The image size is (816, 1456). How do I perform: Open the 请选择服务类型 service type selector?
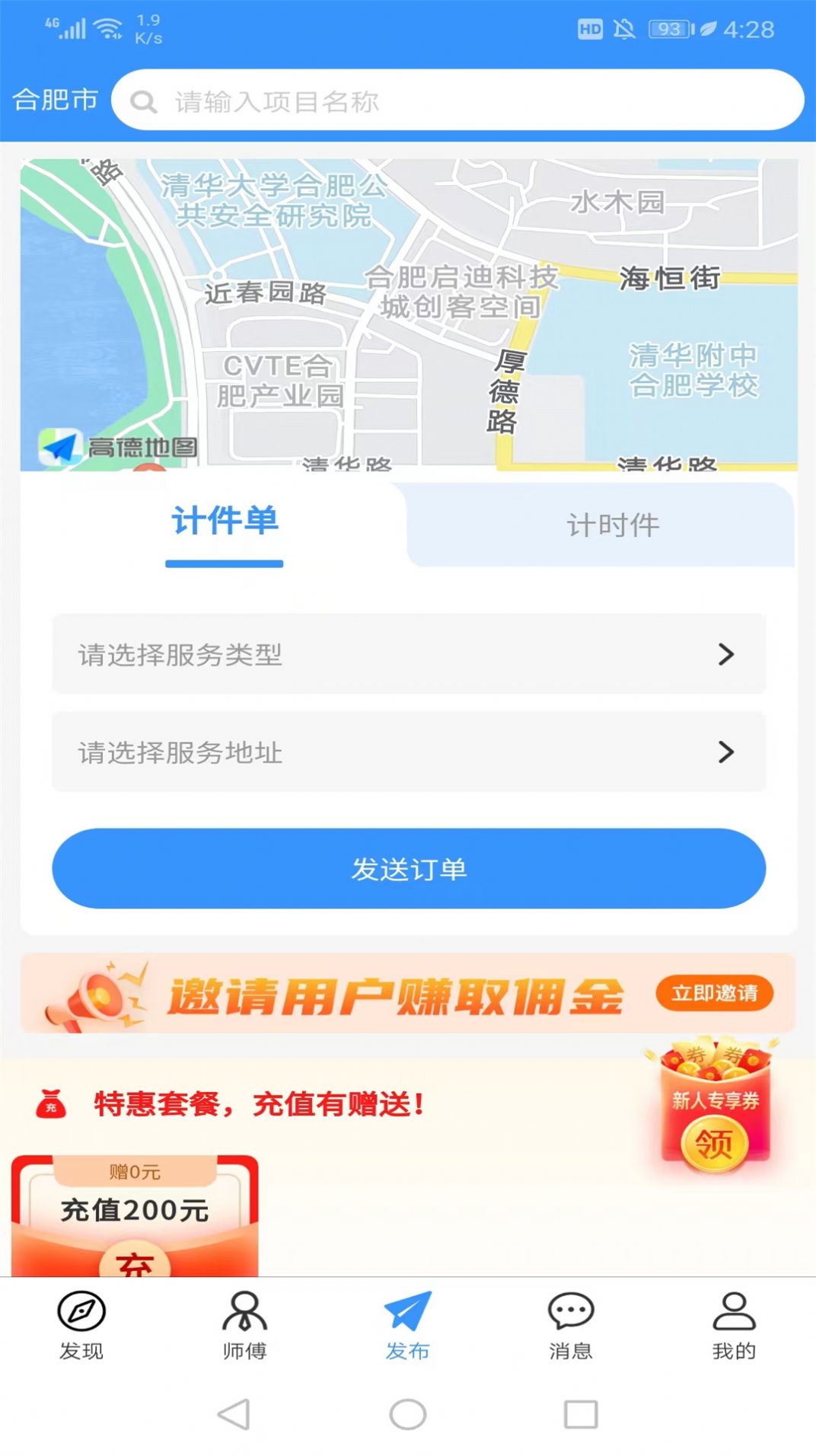click(408, 655)
